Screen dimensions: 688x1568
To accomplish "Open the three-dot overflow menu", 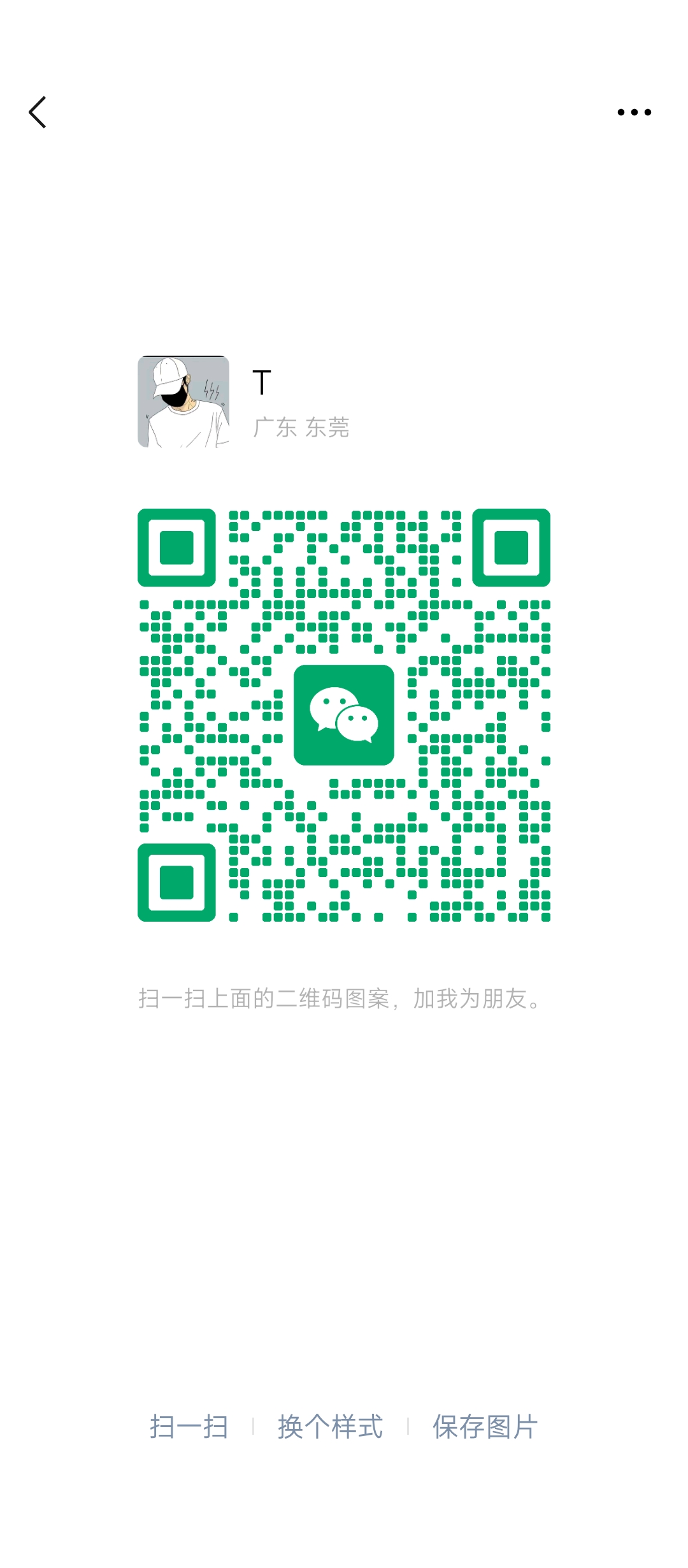I will tap(634, 112).
